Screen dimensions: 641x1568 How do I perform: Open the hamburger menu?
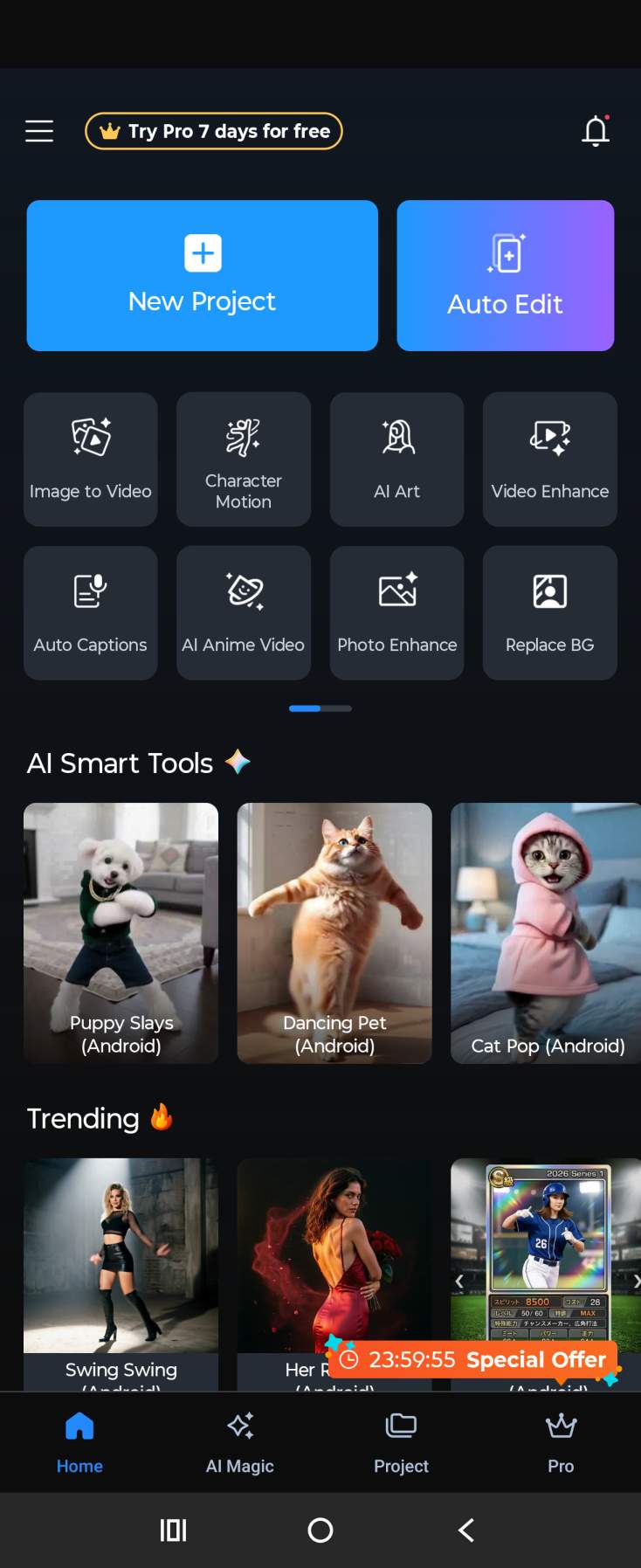(x=39, y=131)
